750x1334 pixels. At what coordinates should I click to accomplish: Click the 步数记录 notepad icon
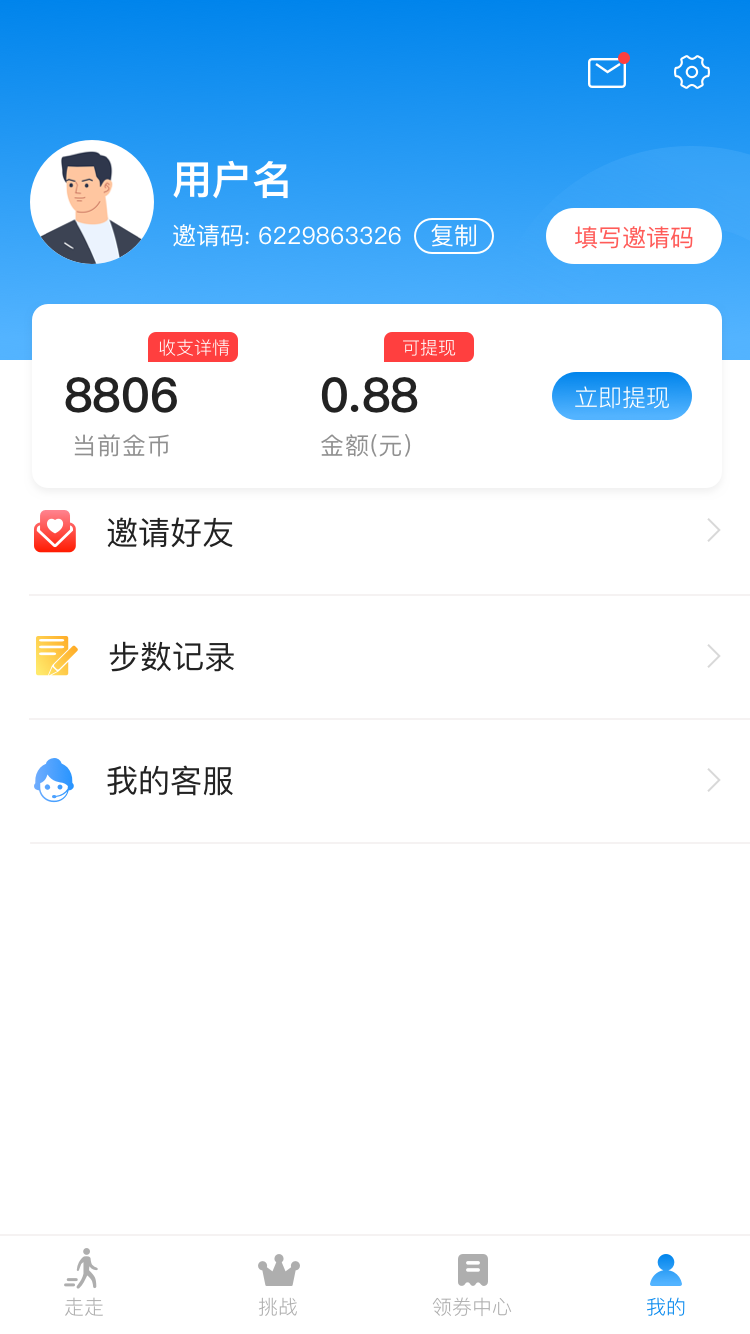54,655
